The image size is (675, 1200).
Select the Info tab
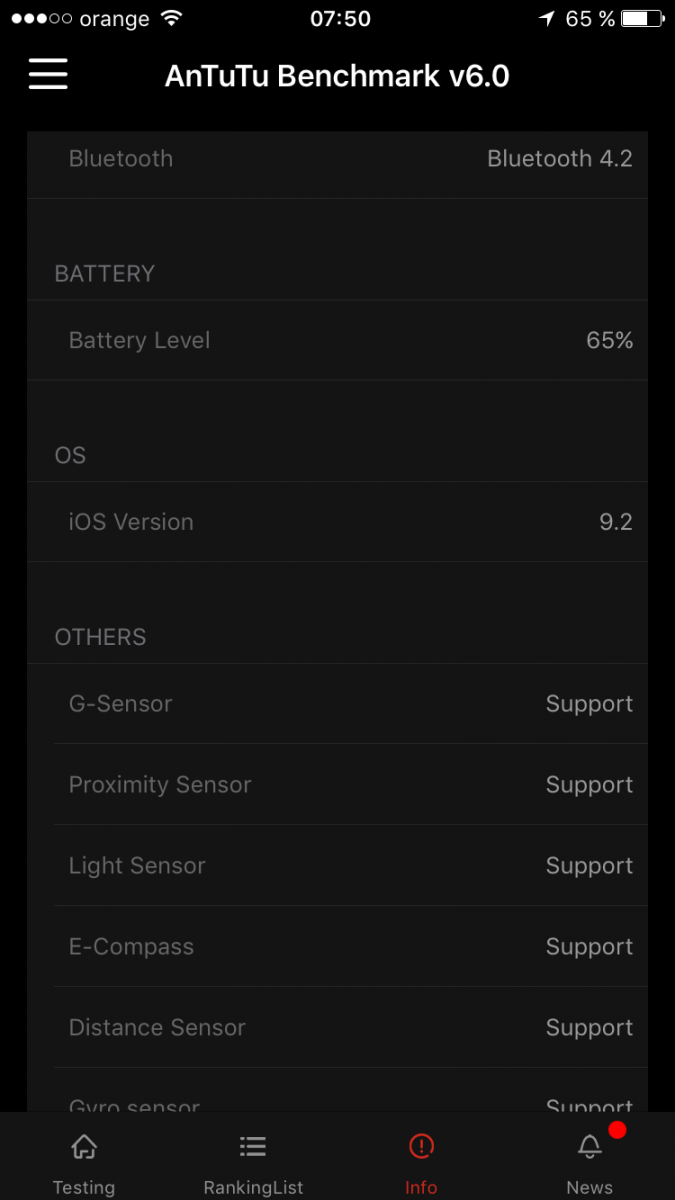tap(421, 1164)
